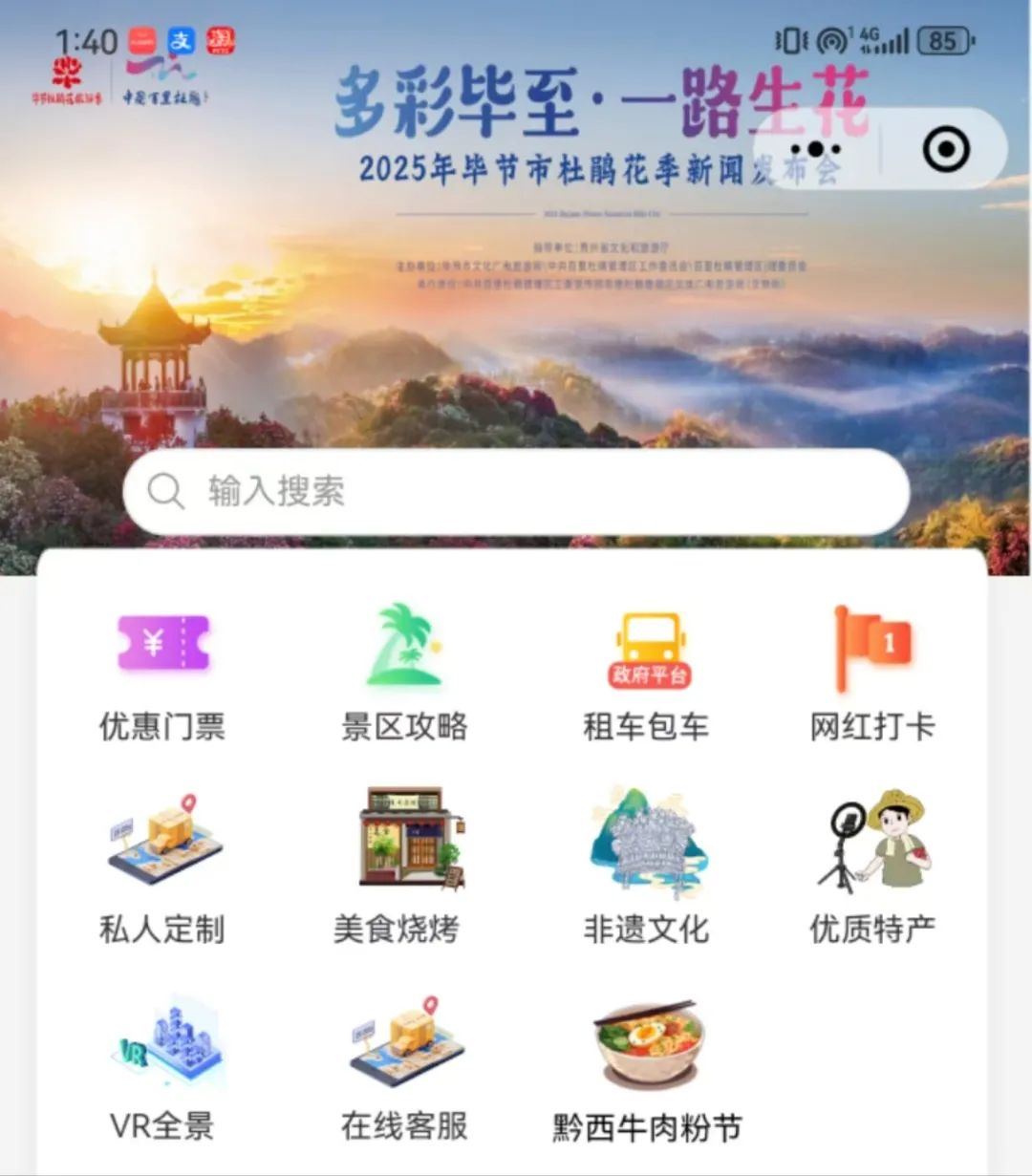This screenshot has width=1032, height=1176.
Task: Launch the VR全景 panorama
Action: coord(162,1070)
